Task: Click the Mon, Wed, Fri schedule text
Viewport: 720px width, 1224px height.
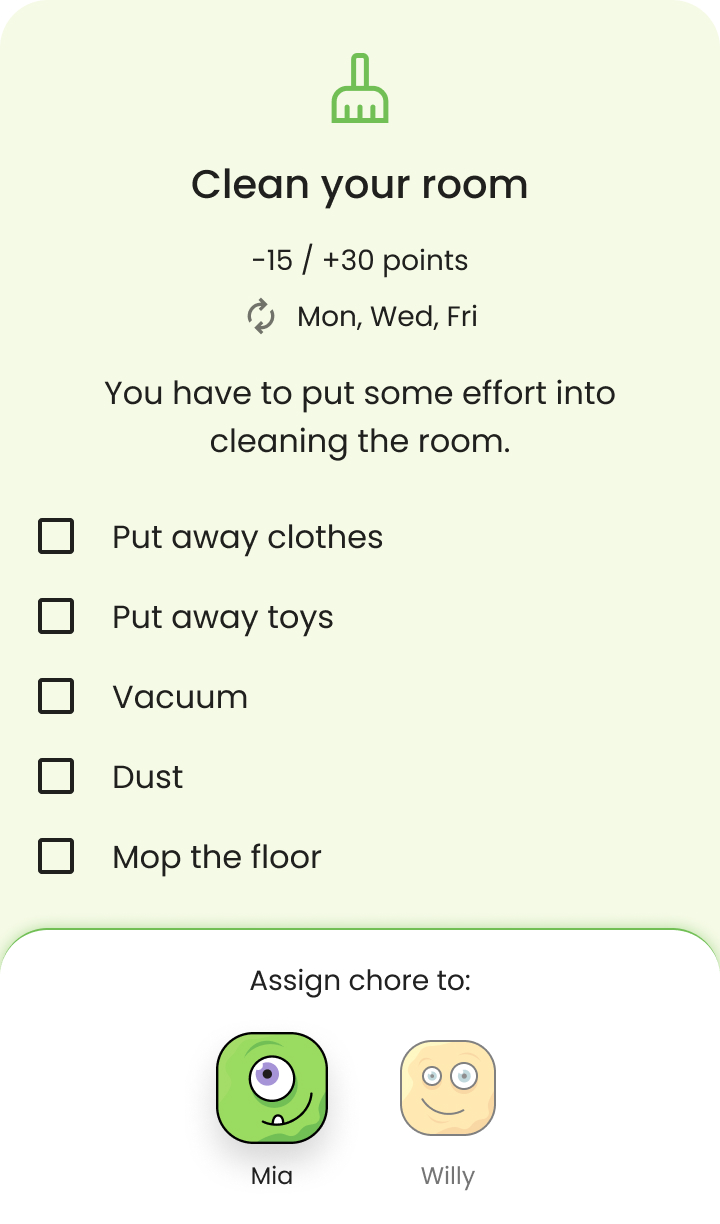Action: (x=386, y=316)
